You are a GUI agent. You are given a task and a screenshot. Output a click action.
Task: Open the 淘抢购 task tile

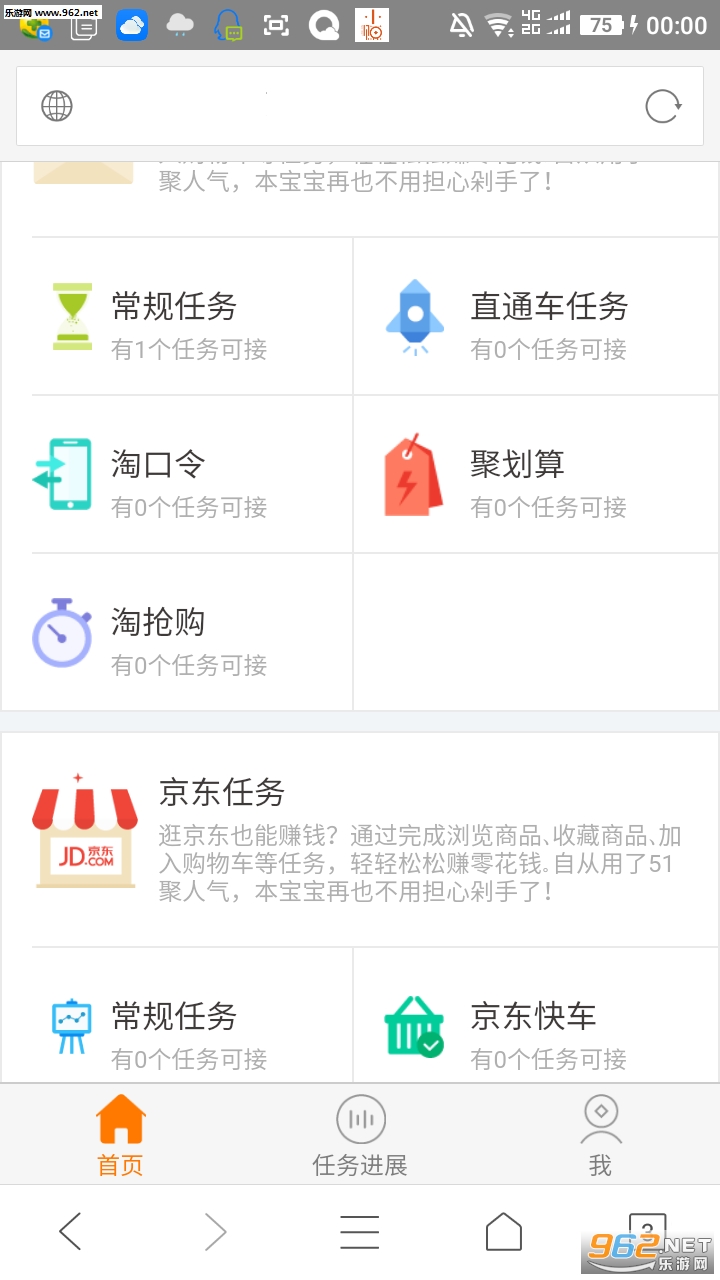pos(192,632)
